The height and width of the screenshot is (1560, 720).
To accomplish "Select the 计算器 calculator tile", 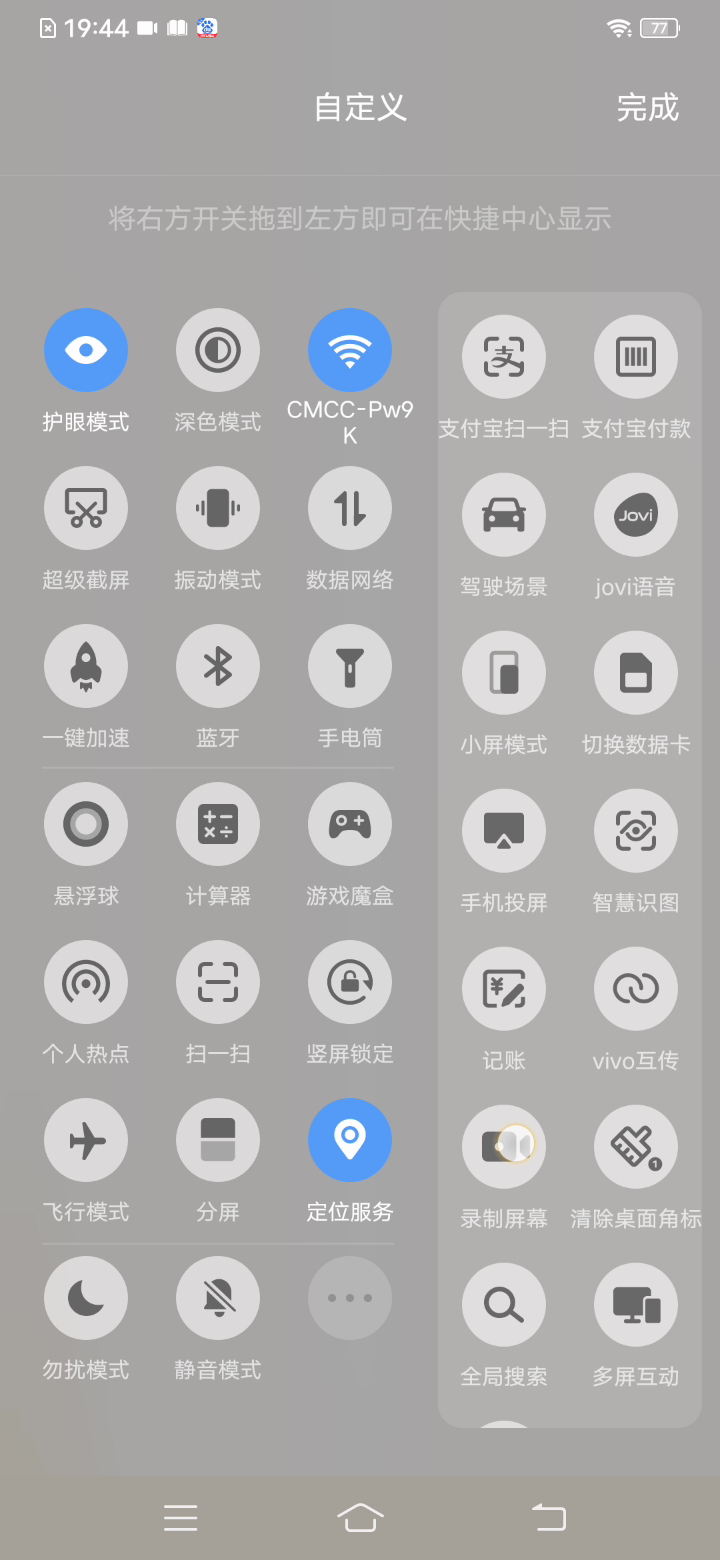I will tap(218, 824).
